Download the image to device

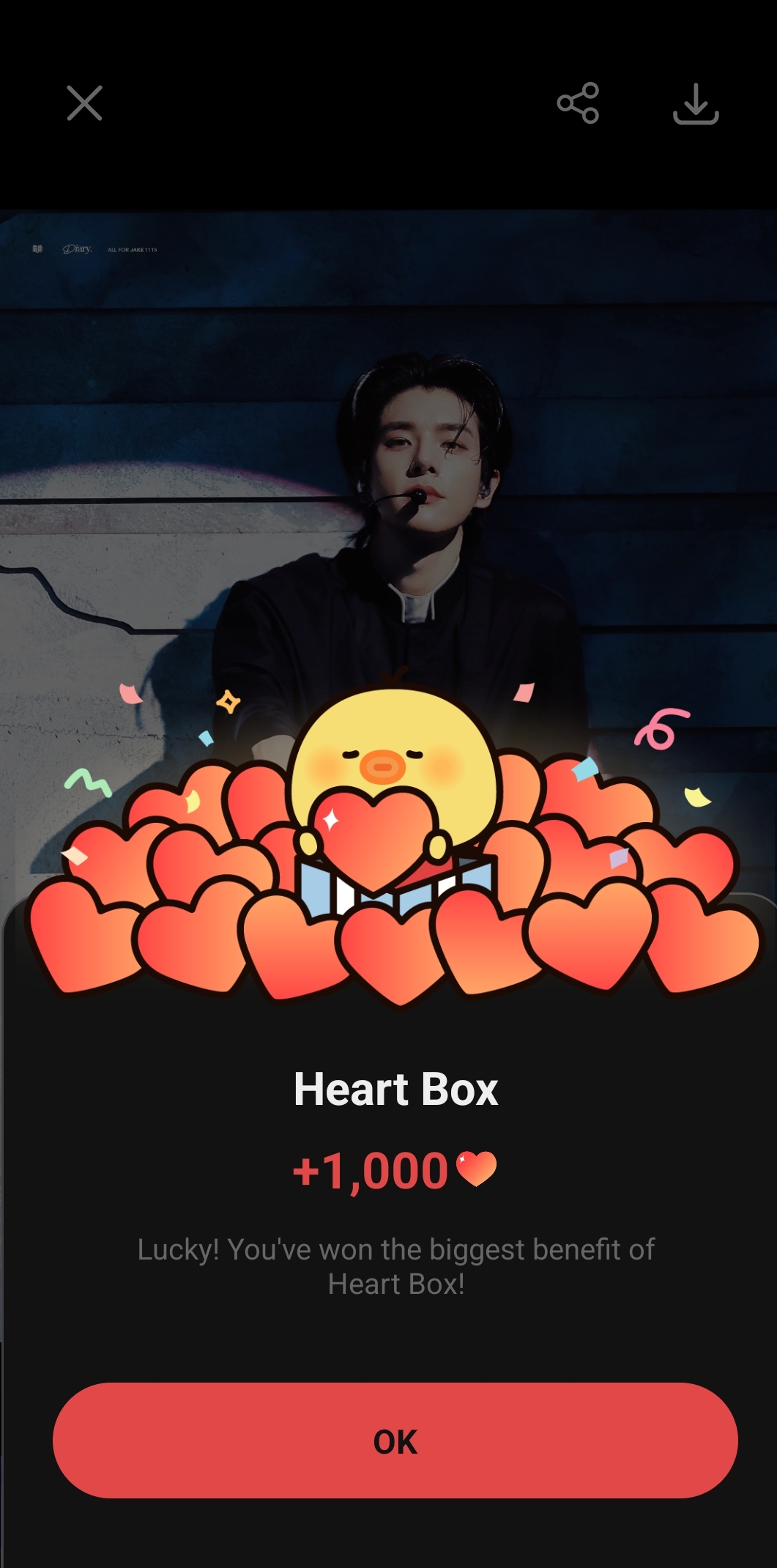695,103
